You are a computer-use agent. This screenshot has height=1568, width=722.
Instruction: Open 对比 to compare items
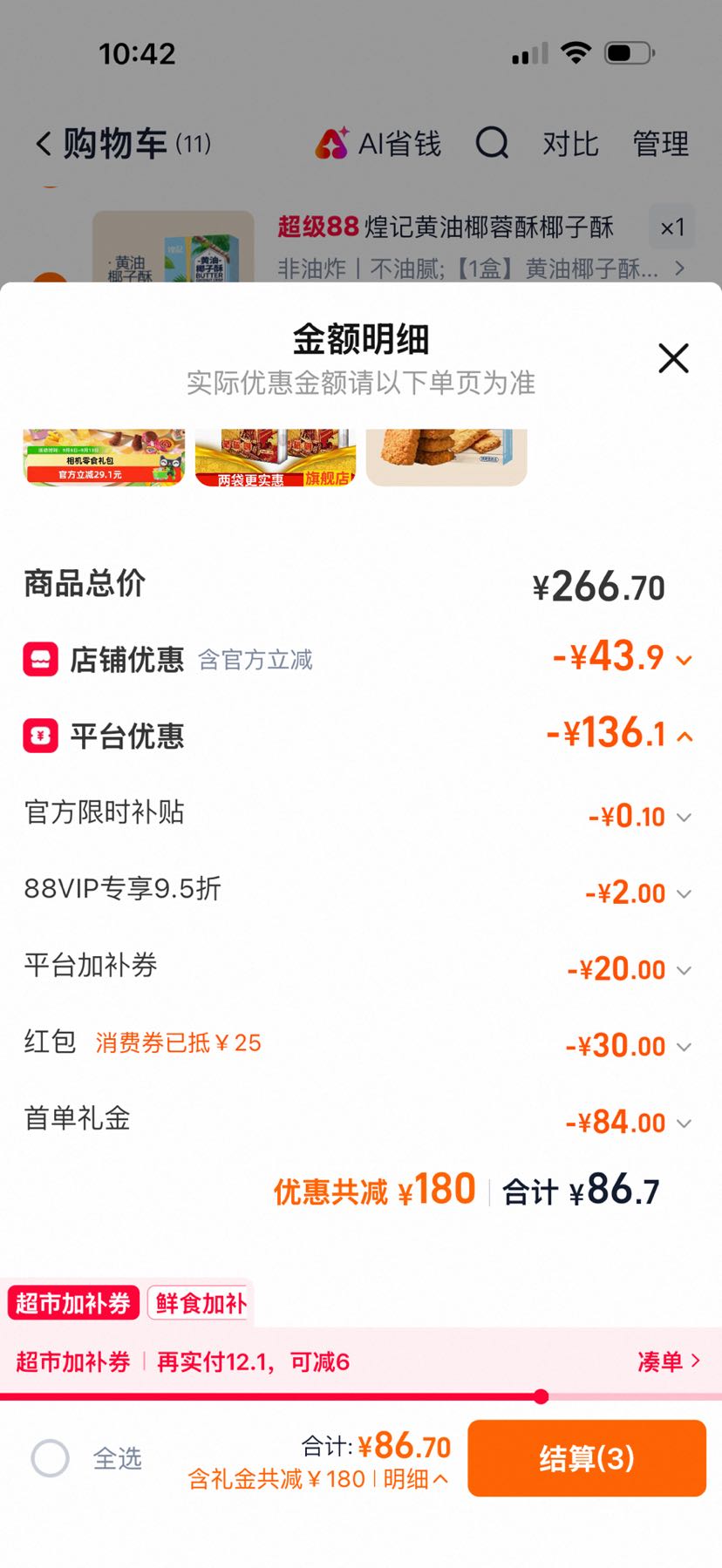pyautogui.click(x=570, y=144)
